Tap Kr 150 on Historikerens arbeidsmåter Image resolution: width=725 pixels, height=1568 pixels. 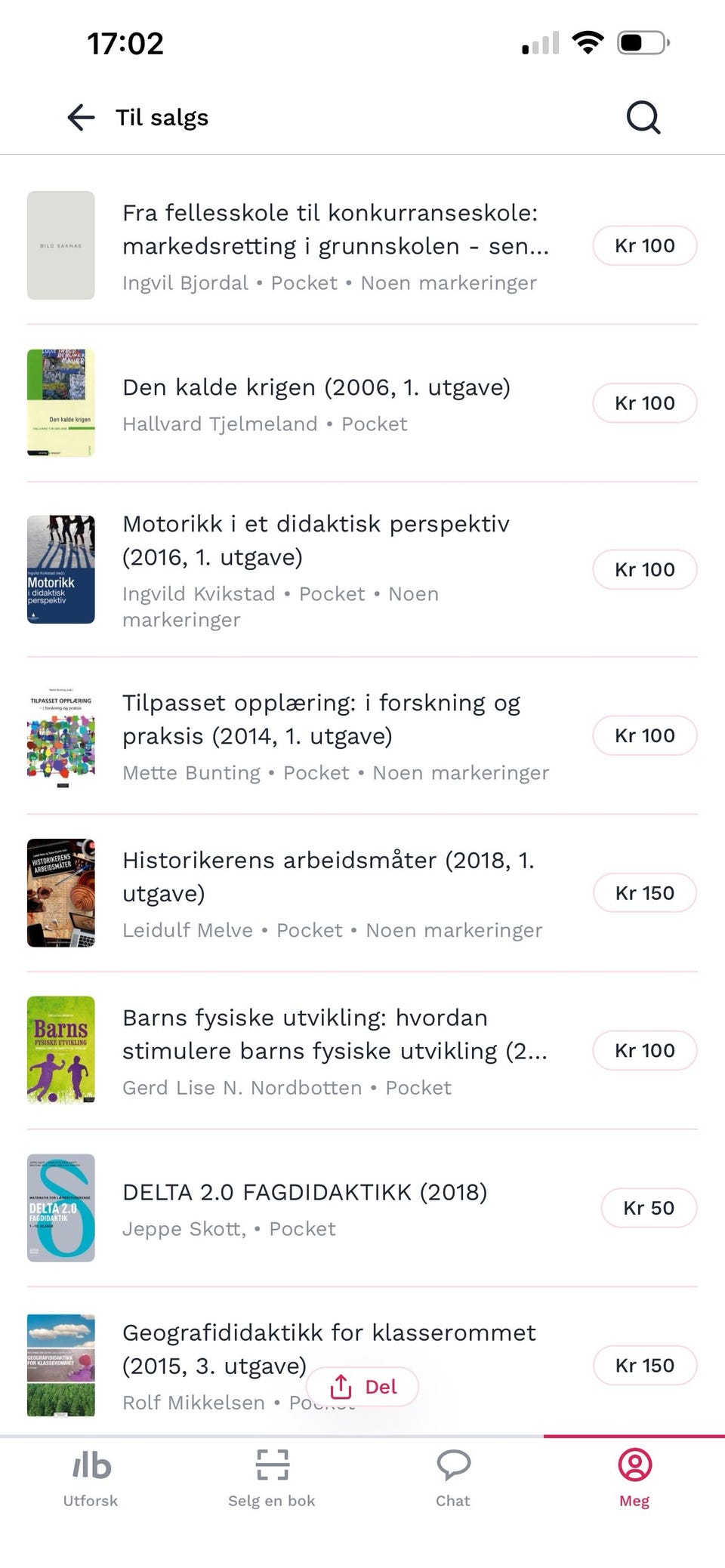pos(644,892)
